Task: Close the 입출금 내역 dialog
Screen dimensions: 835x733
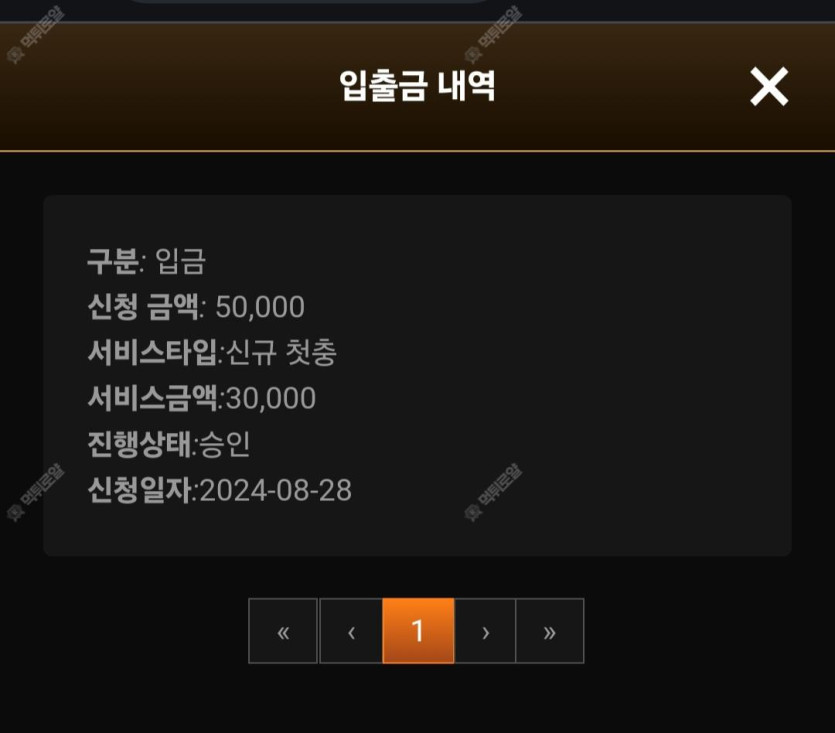Action: (x=769, y=87)
